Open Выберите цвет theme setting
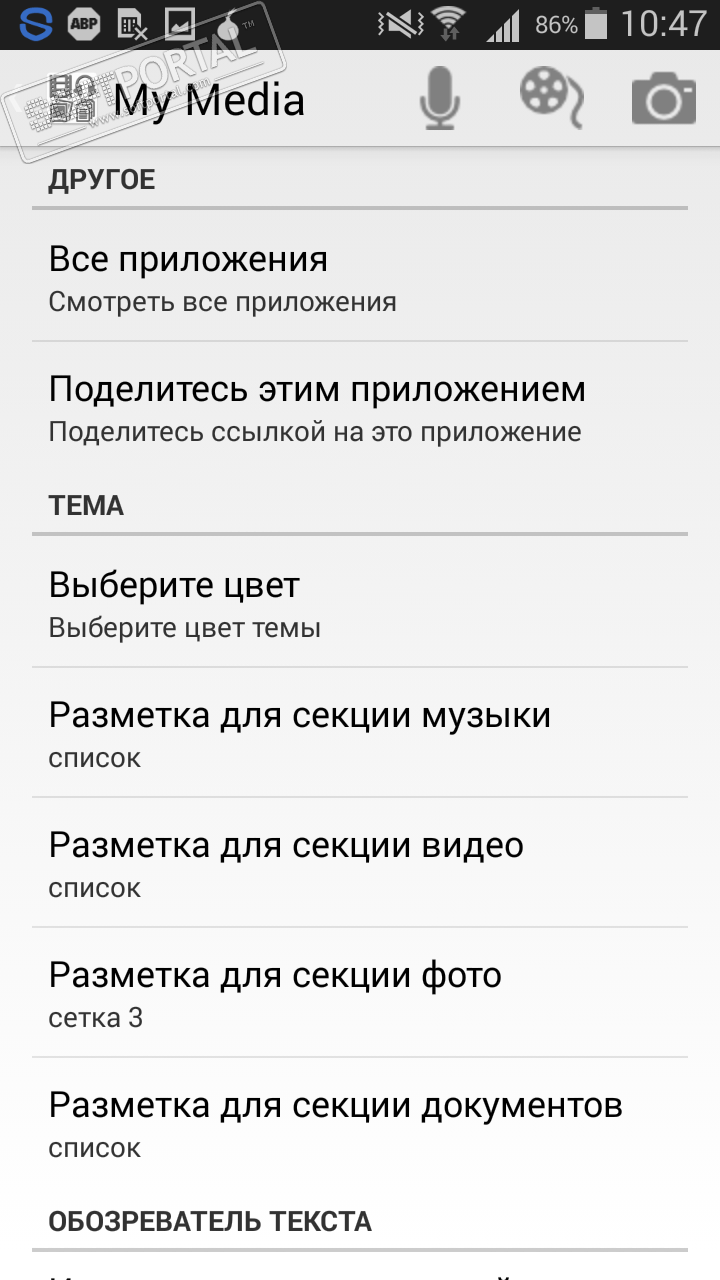The height and width of the screenshot is (1280, 720). (x=360, y=603)
